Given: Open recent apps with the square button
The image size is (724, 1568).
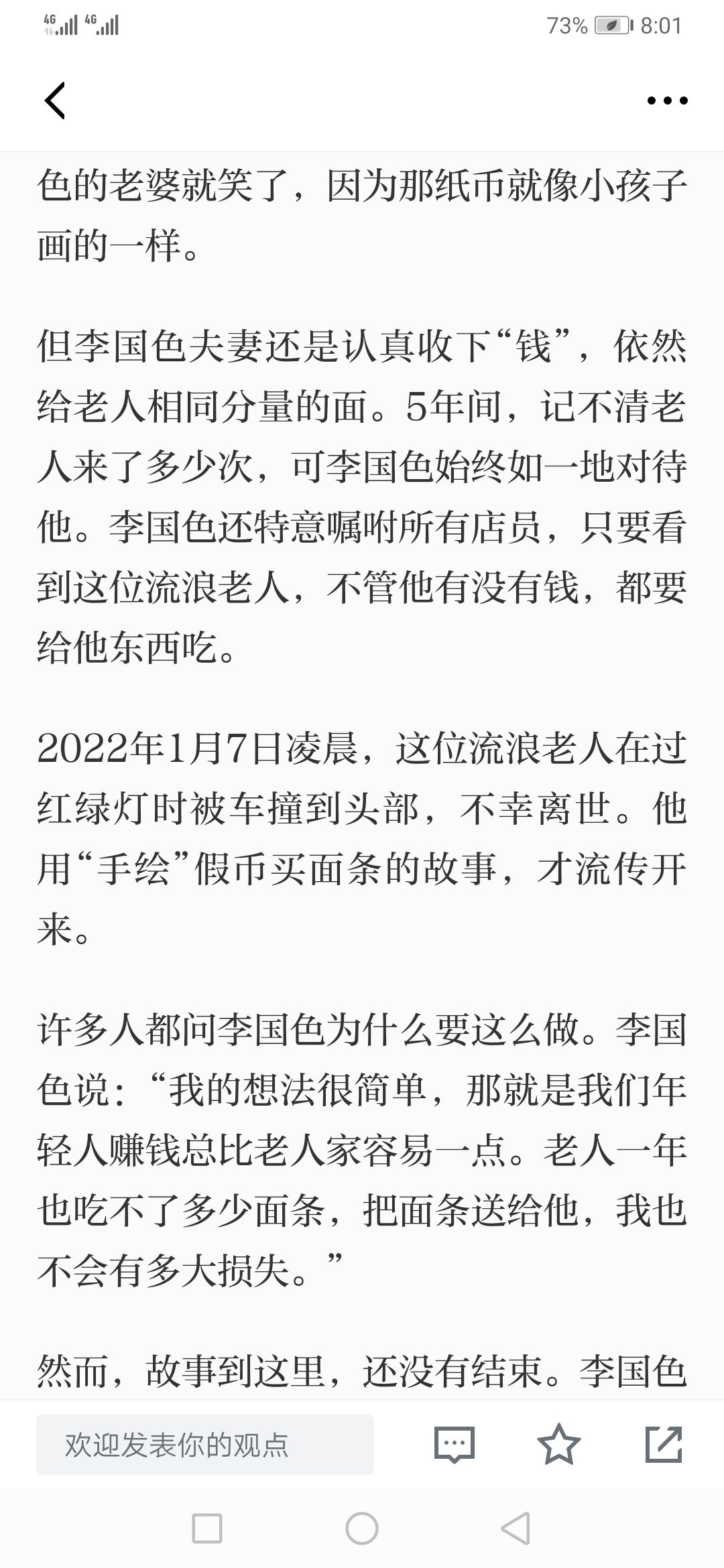Looking at the screenshot, I should coord(207,1529).
